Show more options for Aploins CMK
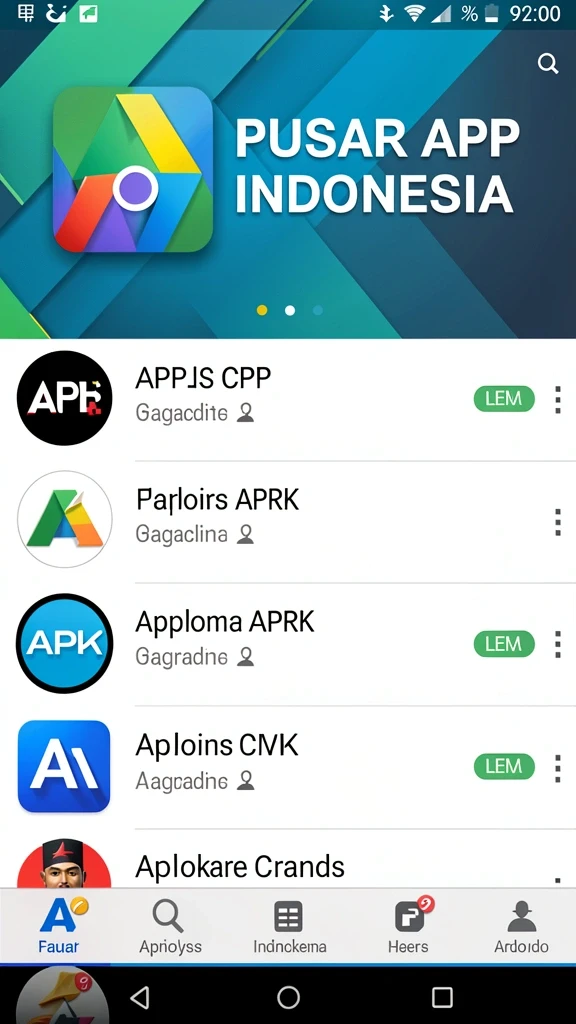 click(x=558, y=767)
